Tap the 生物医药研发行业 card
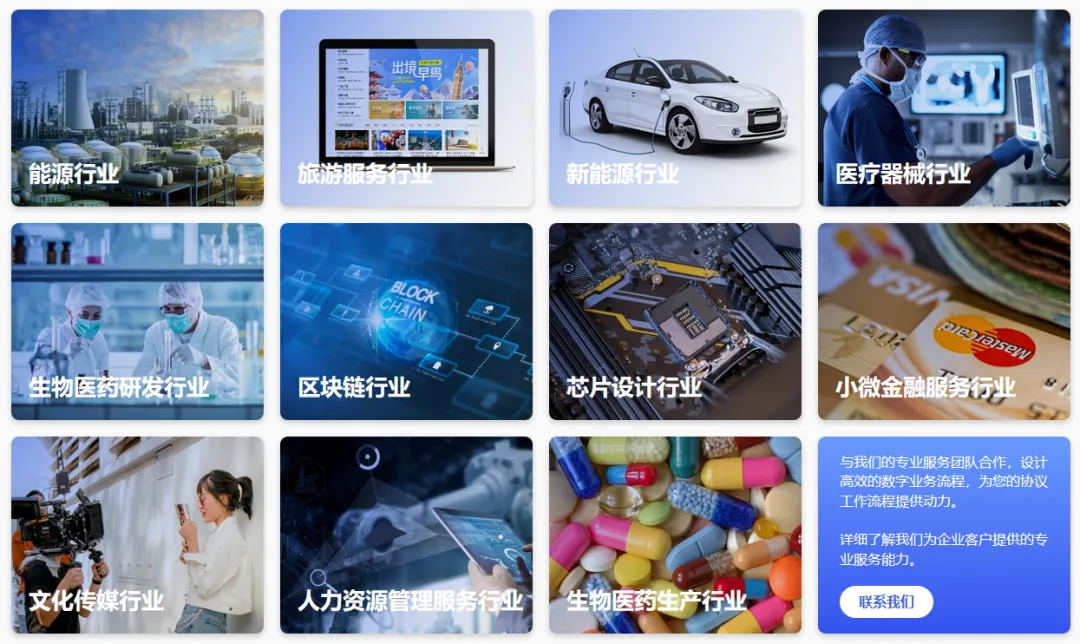 pos(137,321)
